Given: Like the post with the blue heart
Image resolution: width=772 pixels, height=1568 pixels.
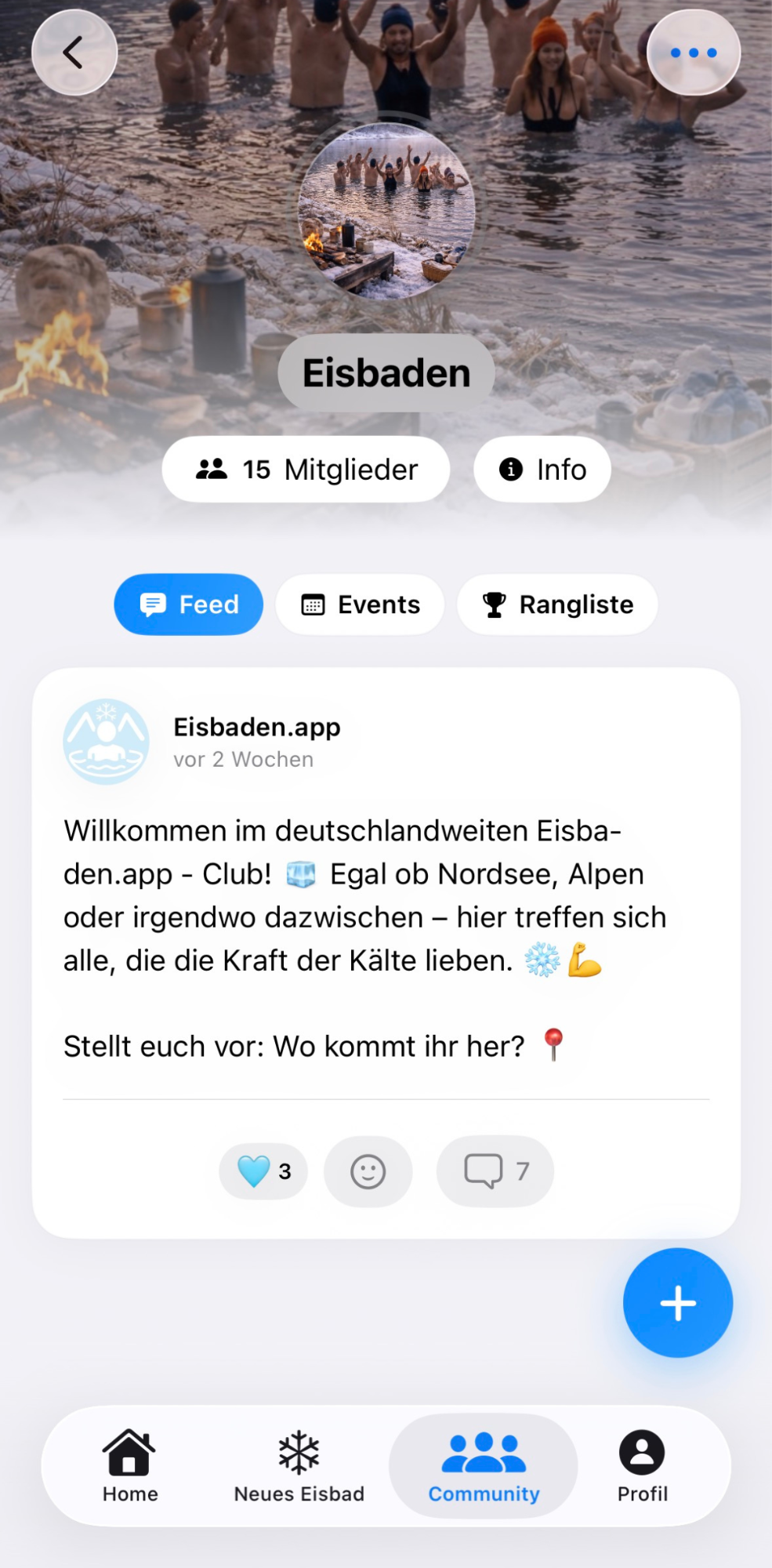Looking at the screenshot, I should (x=263, y=1171).
